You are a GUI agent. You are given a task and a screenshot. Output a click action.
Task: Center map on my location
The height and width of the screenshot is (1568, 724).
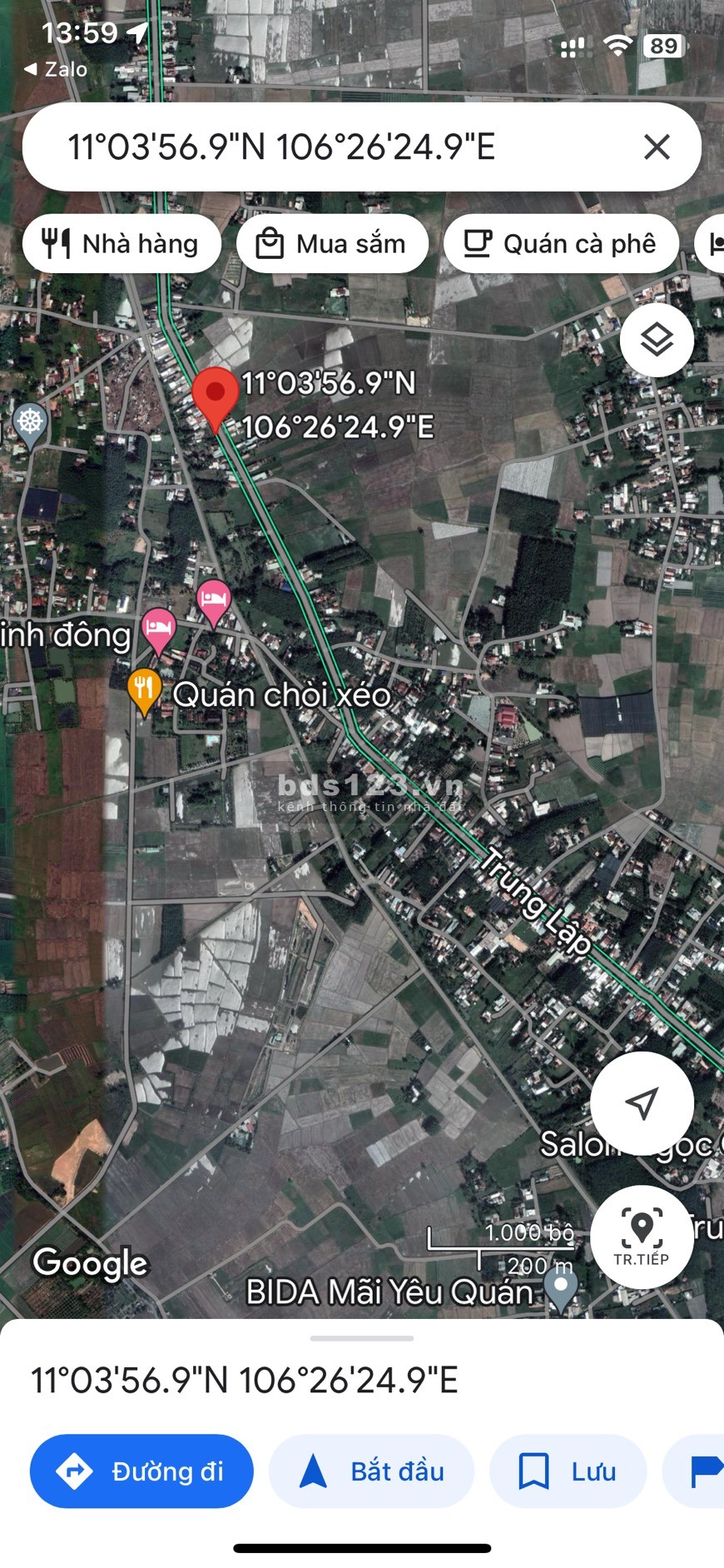click(x=642, y=1103)
